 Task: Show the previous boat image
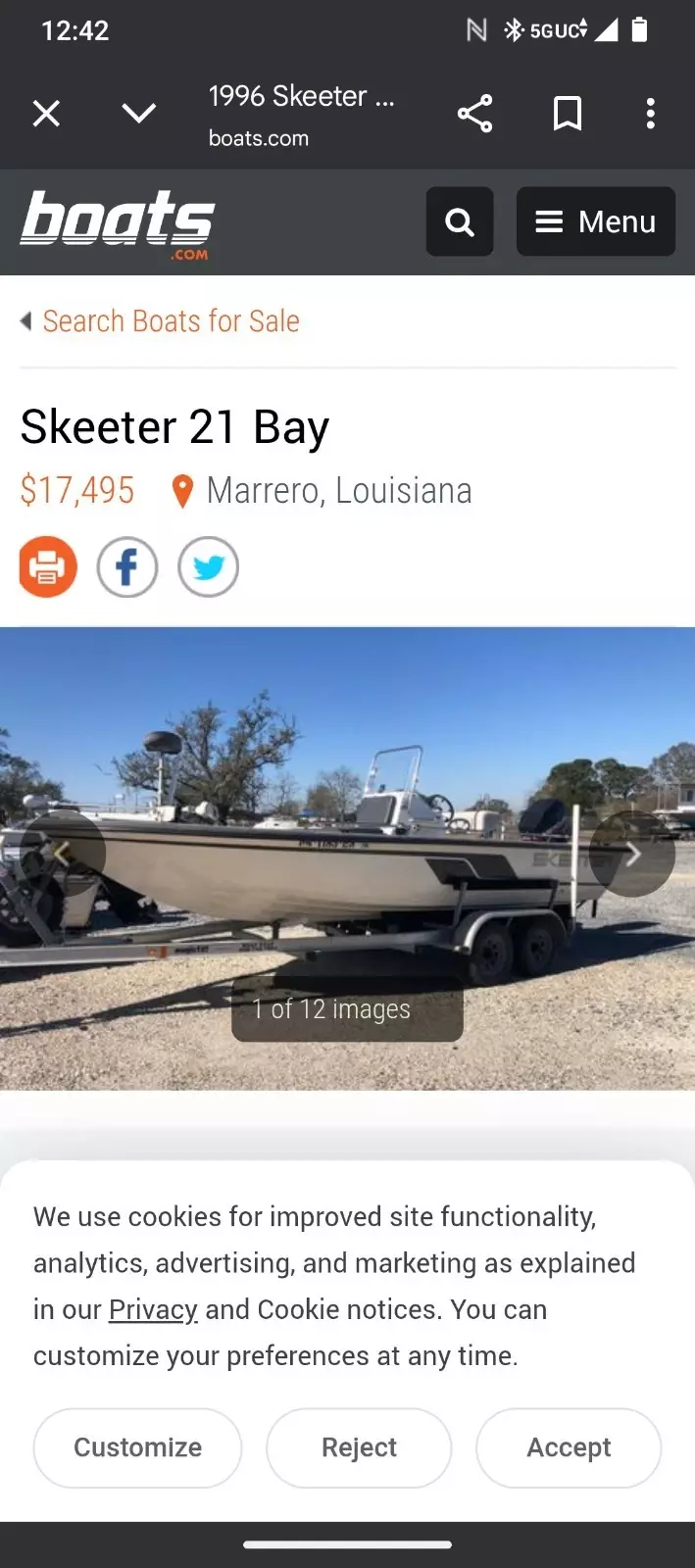63,854
